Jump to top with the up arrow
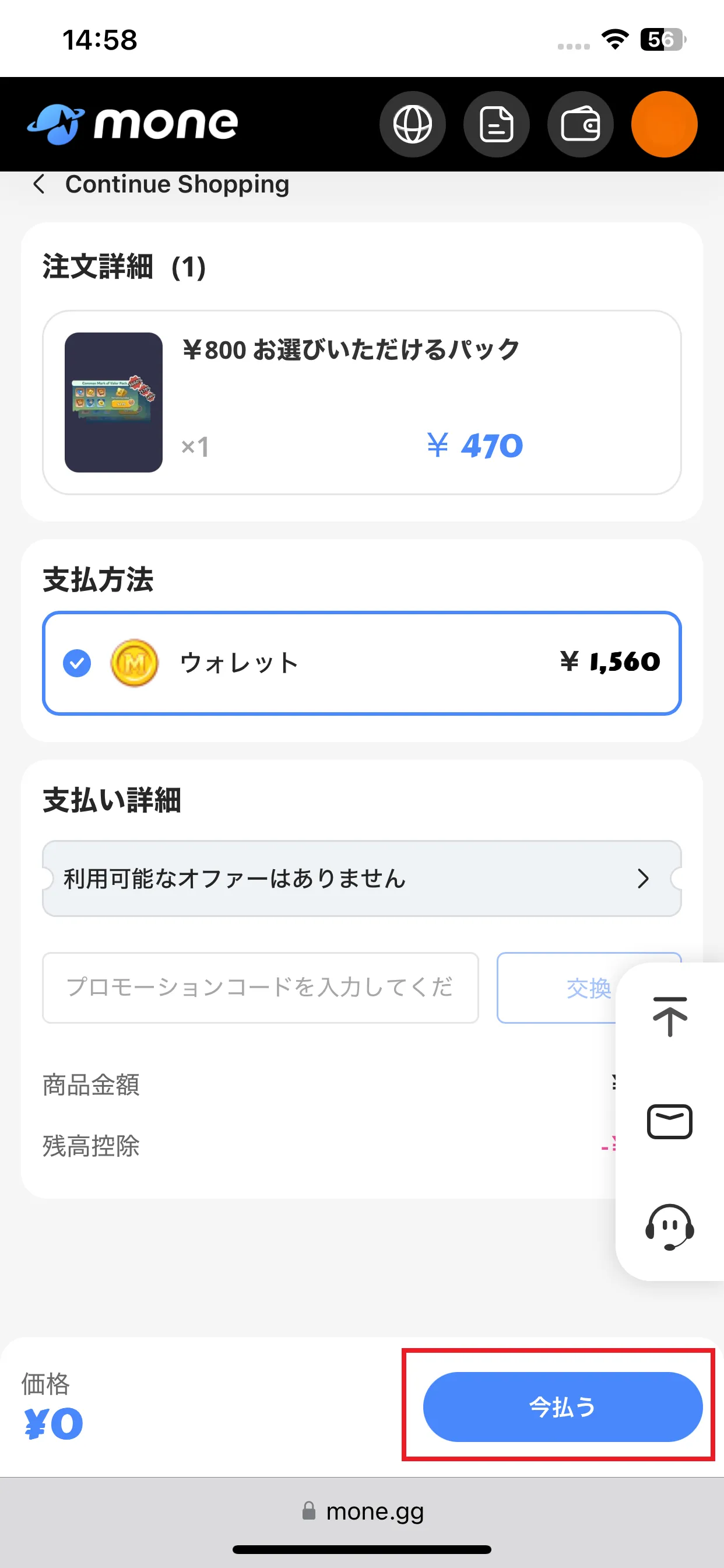This screenshot has width=724, height=1568. pos(670,1016)
